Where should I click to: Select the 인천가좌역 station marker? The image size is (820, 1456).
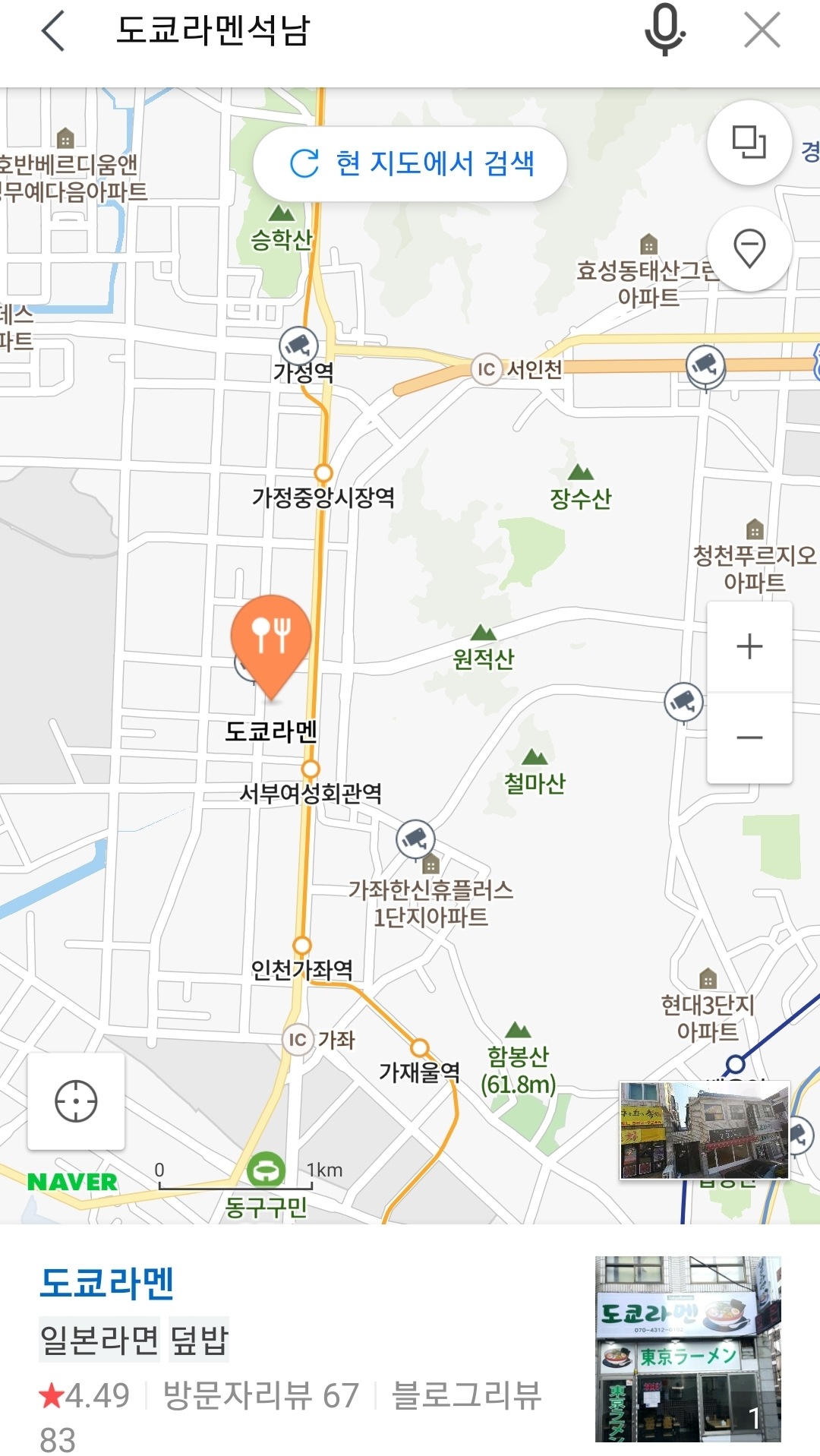[302, 946]
